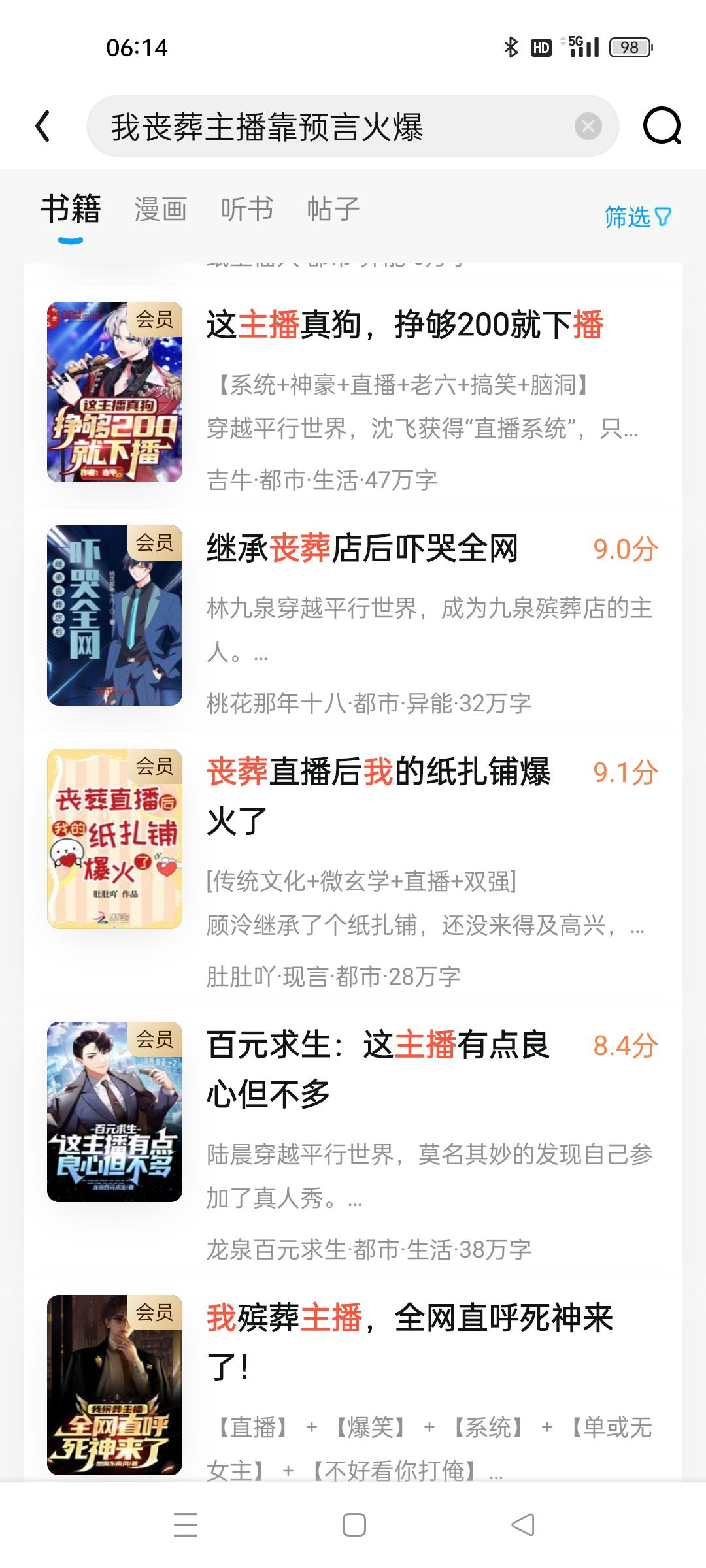Open the 筛选 filter options
The width and height of the screenshot is (706, 1568).
tap(637, 217)
